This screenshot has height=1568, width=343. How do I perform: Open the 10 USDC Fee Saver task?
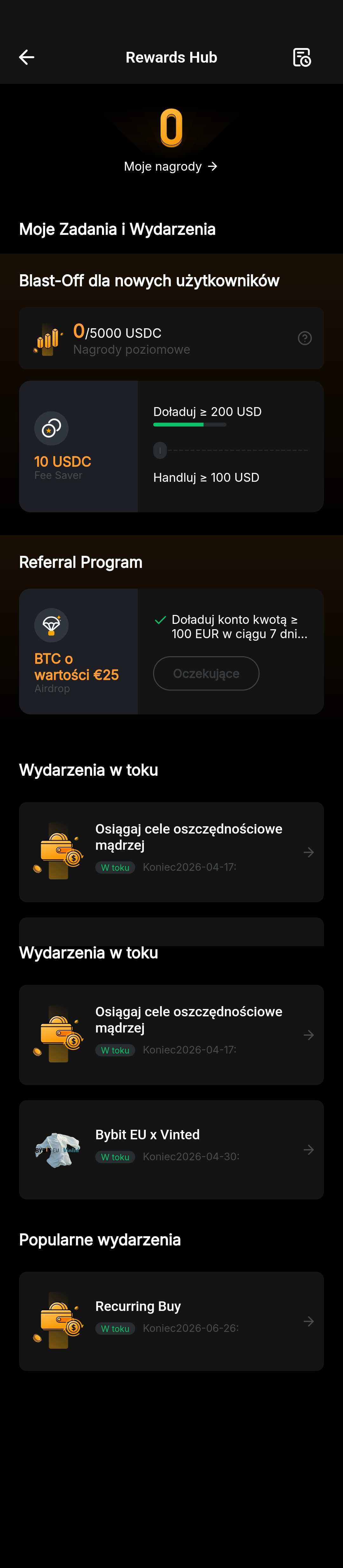(78, 446)
